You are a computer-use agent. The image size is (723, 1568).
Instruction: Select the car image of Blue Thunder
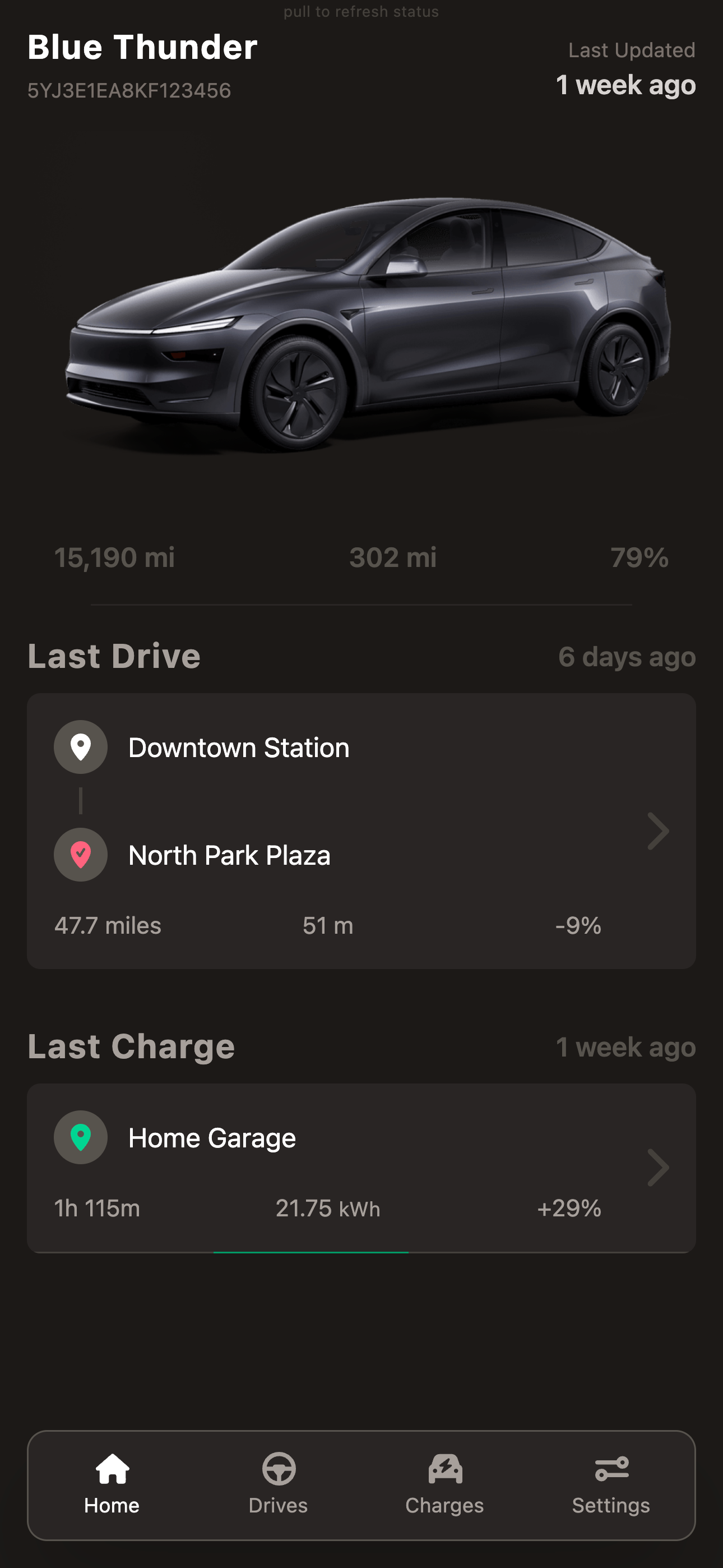pos(361,316)
